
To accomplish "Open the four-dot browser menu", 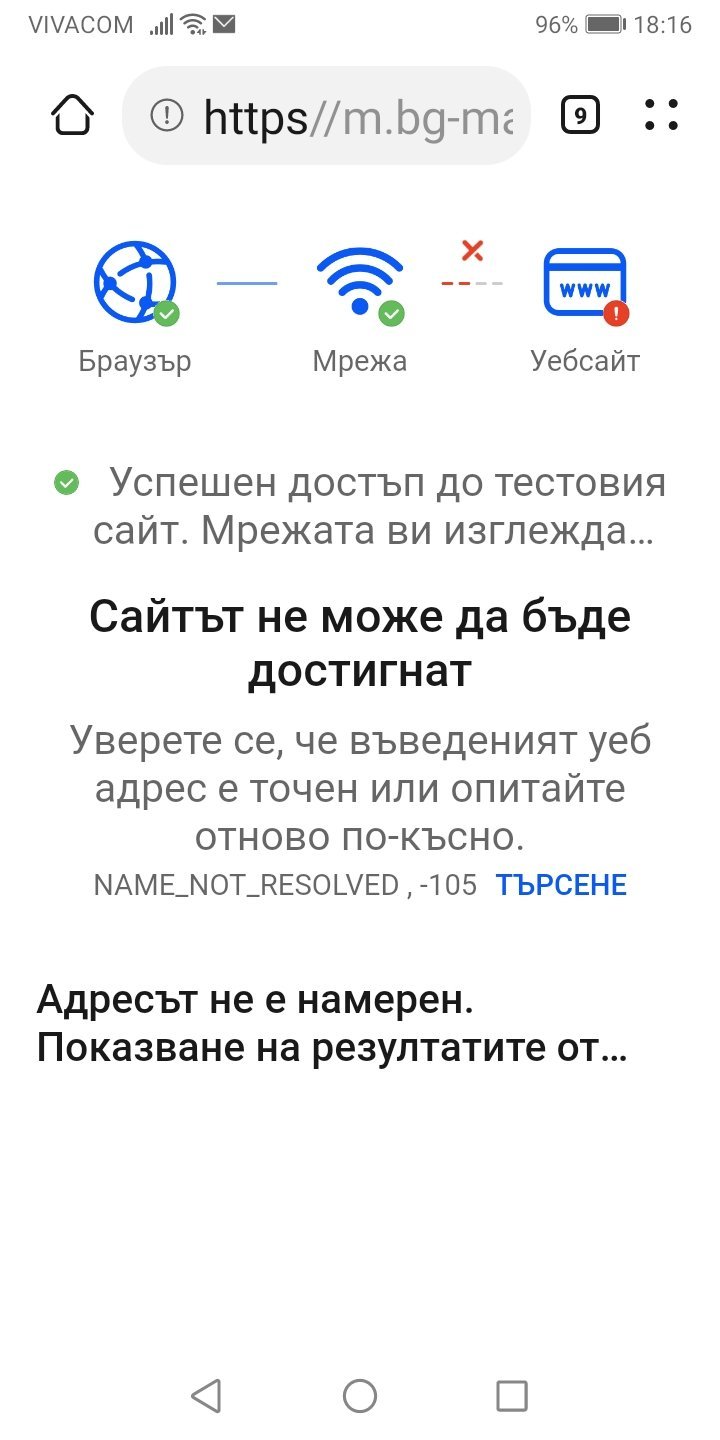I will [x=661, y=116].
